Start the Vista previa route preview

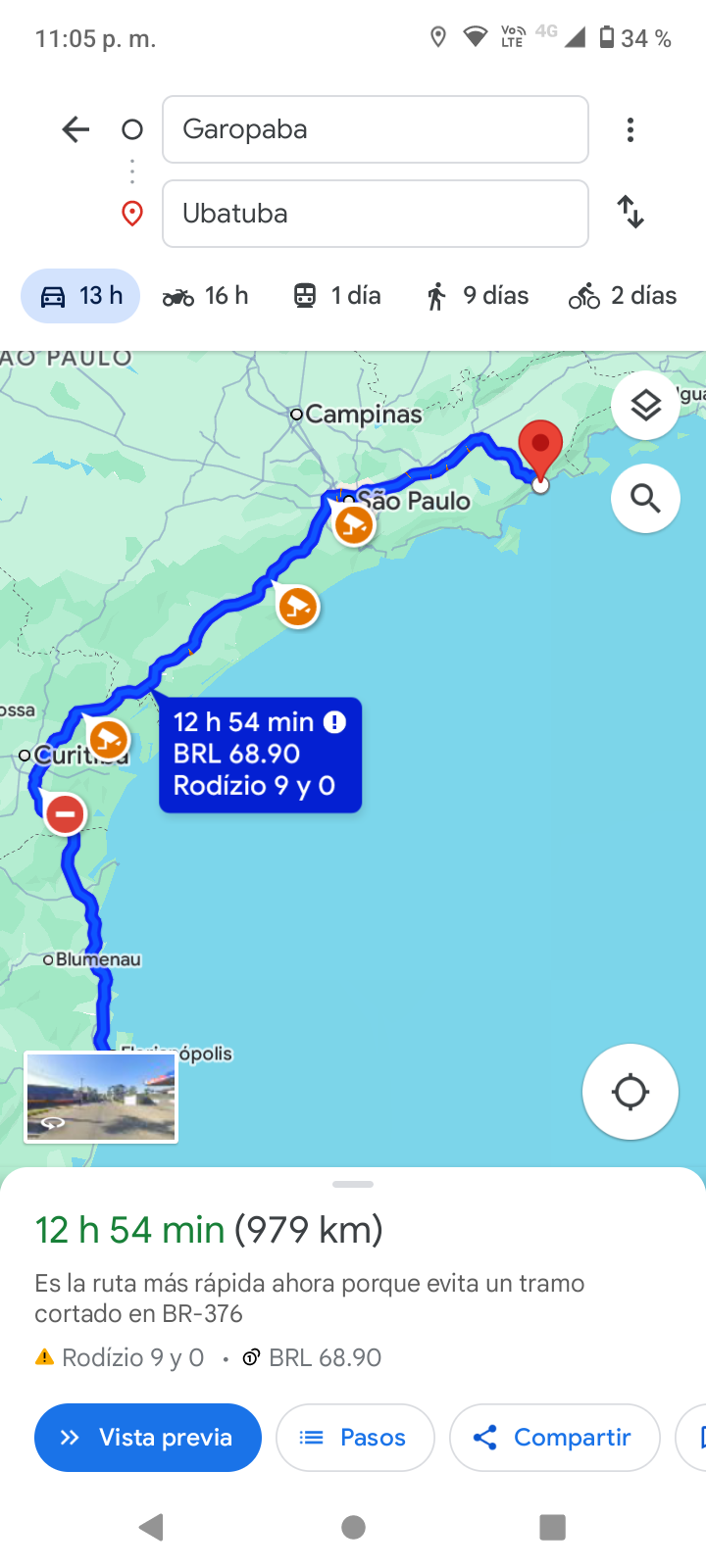[148, 1438]
